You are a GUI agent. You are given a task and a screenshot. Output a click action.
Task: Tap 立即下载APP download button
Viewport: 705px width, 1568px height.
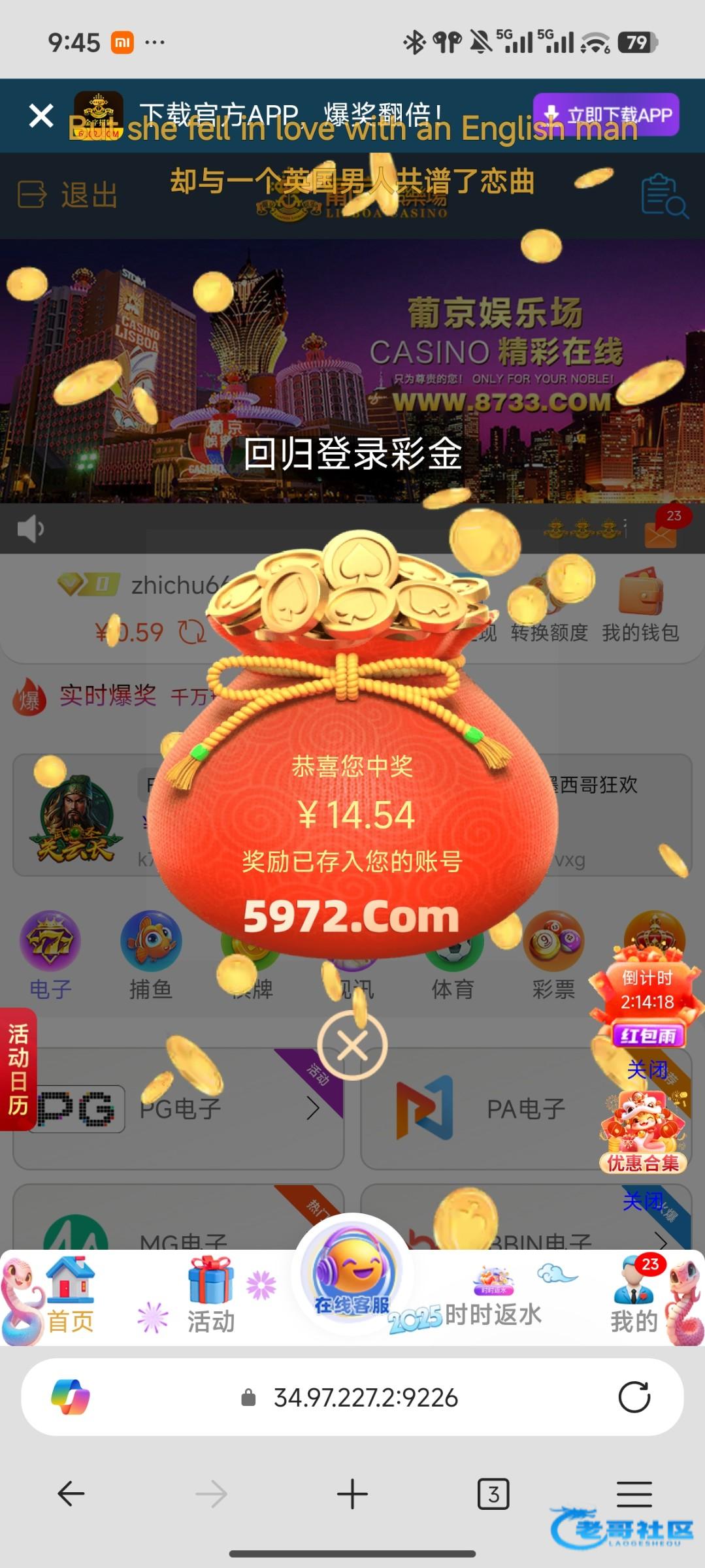click(x=606, y=115)
